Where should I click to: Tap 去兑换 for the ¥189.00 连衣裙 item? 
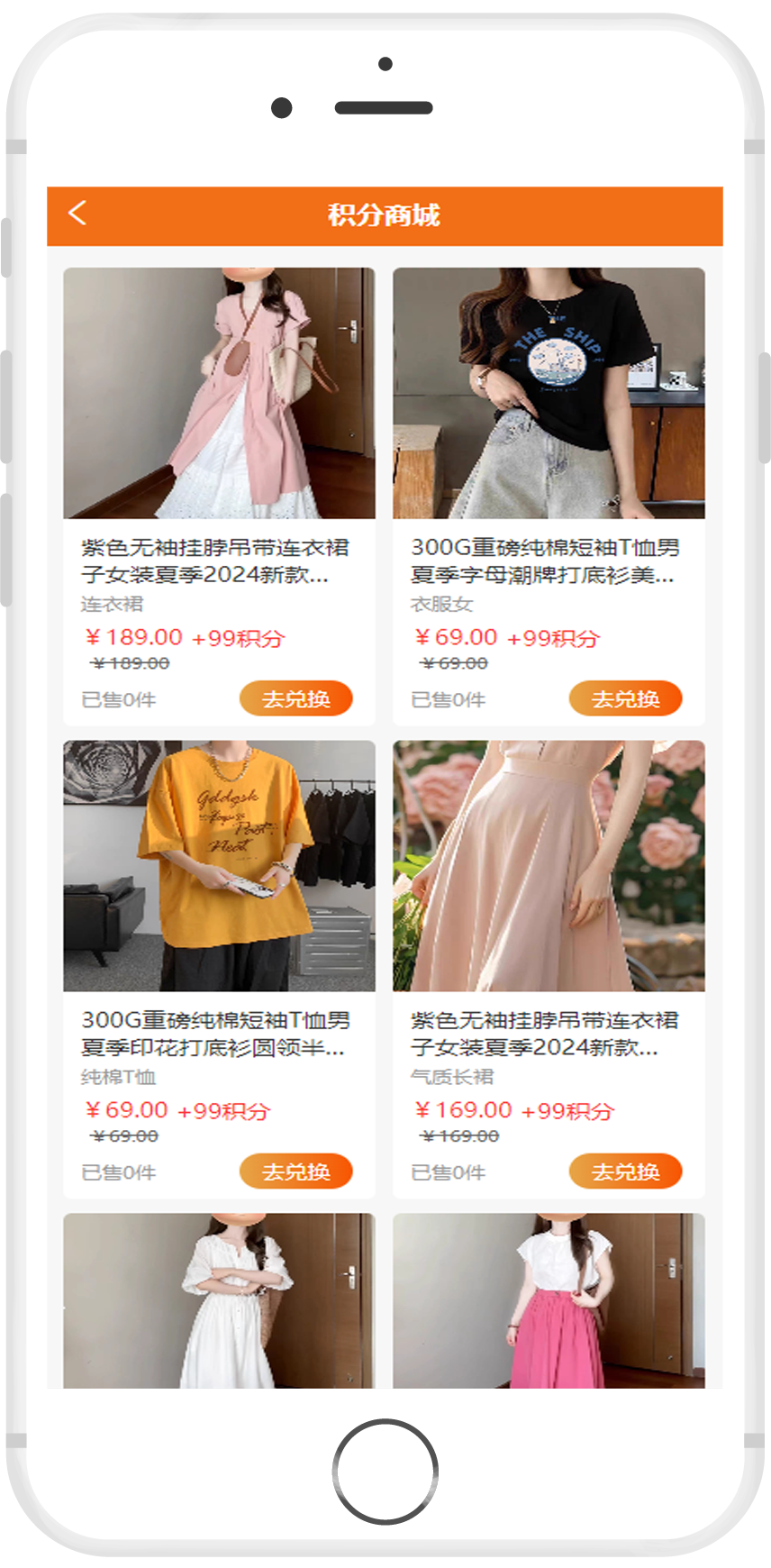pos(295,698)
